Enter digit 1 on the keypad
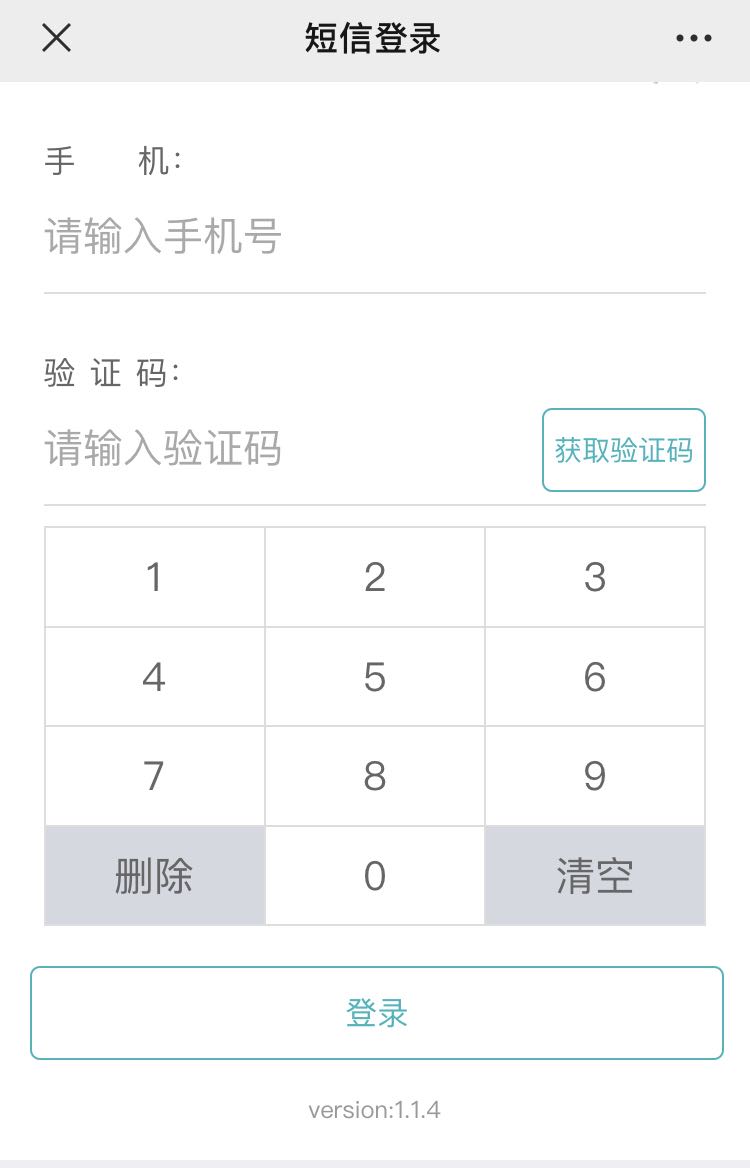 154,577
